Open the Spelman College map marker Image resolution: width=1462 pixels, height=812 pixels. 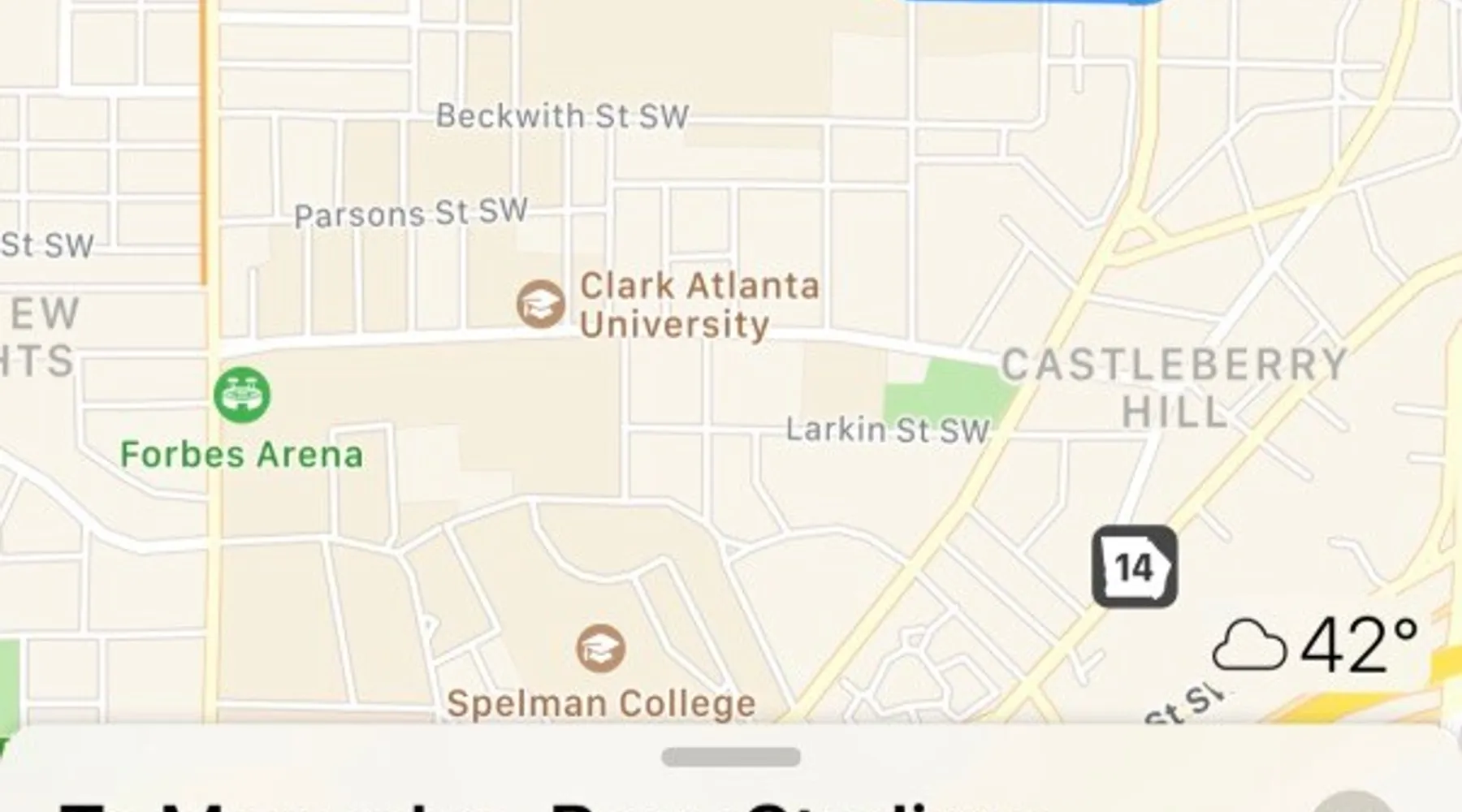[601, 648]
